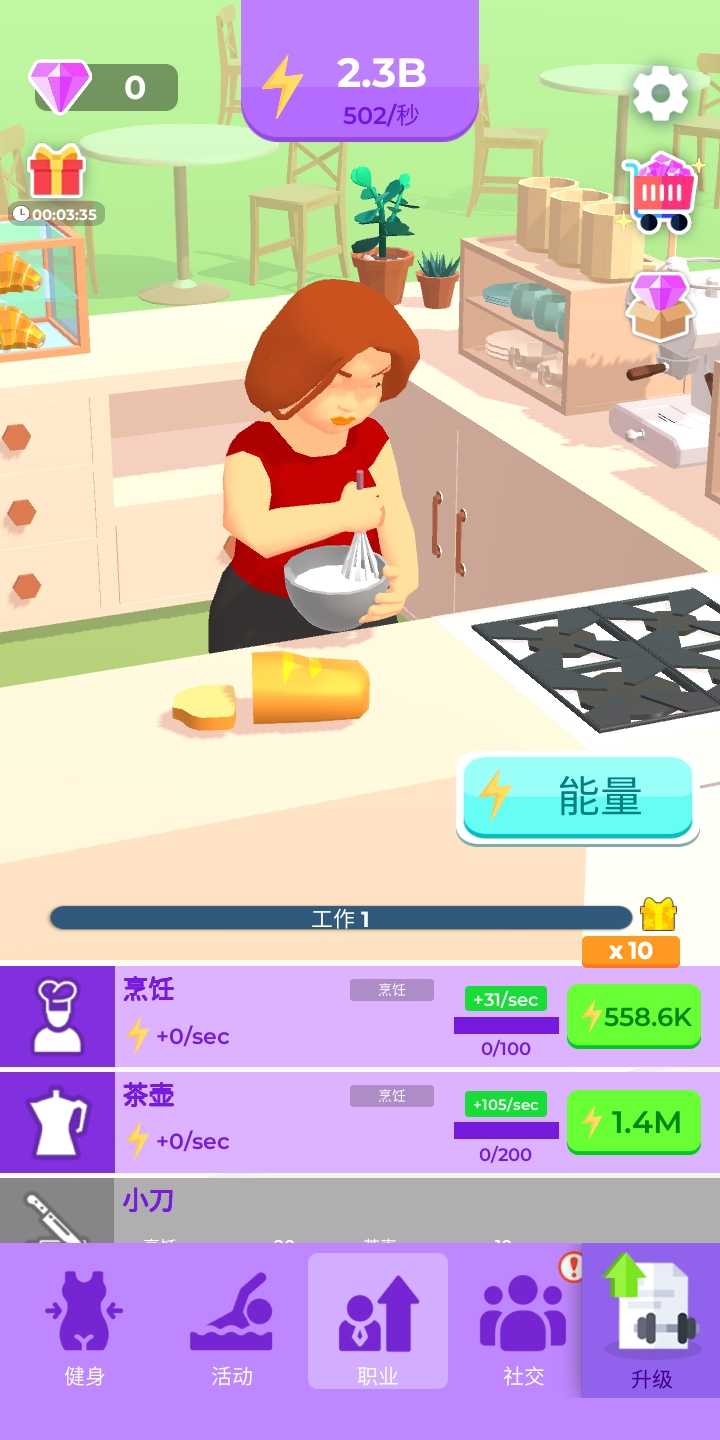The width and height of the screenshot is (720, 1440).
Task: Select the chef hat 烹饪 icon
Action: coord(58,1015)
